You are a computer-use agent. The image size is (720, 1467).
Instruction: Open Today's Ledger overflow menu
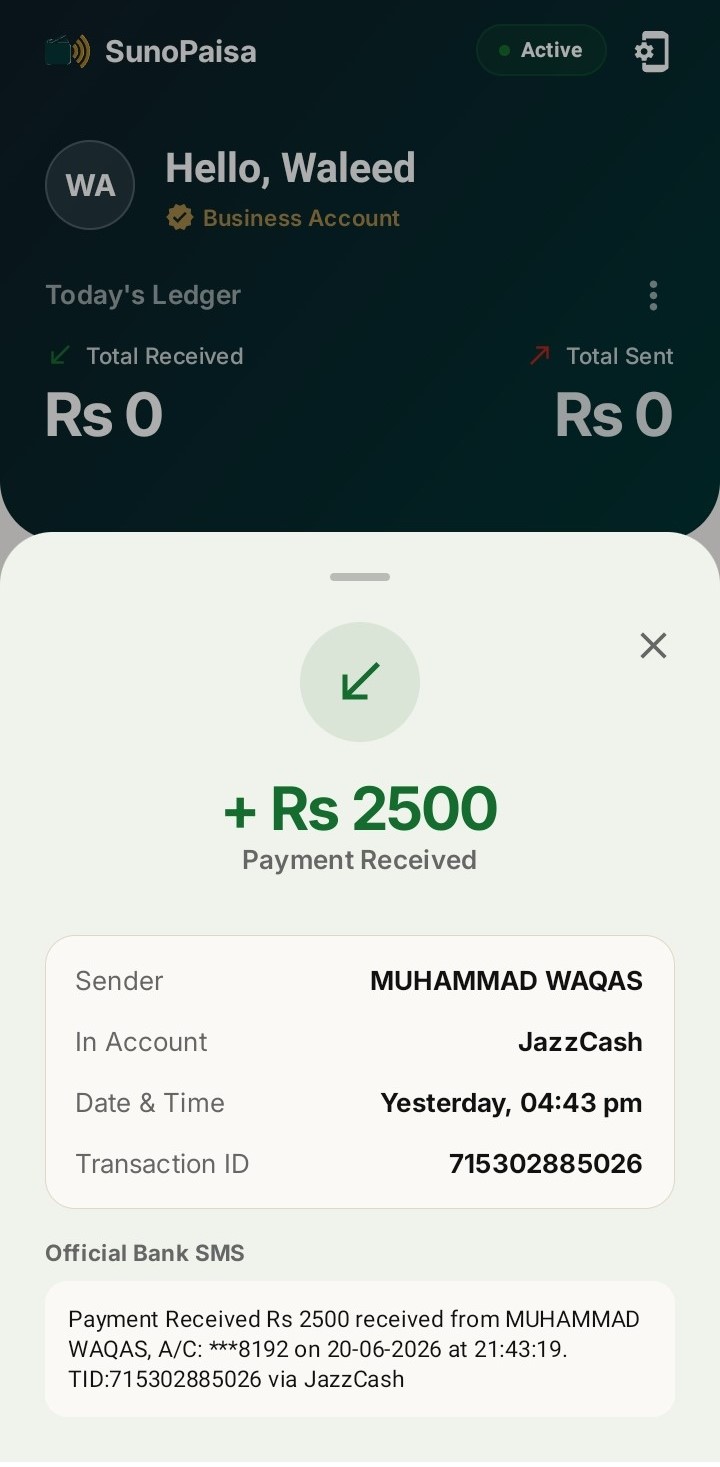point(653,296)
